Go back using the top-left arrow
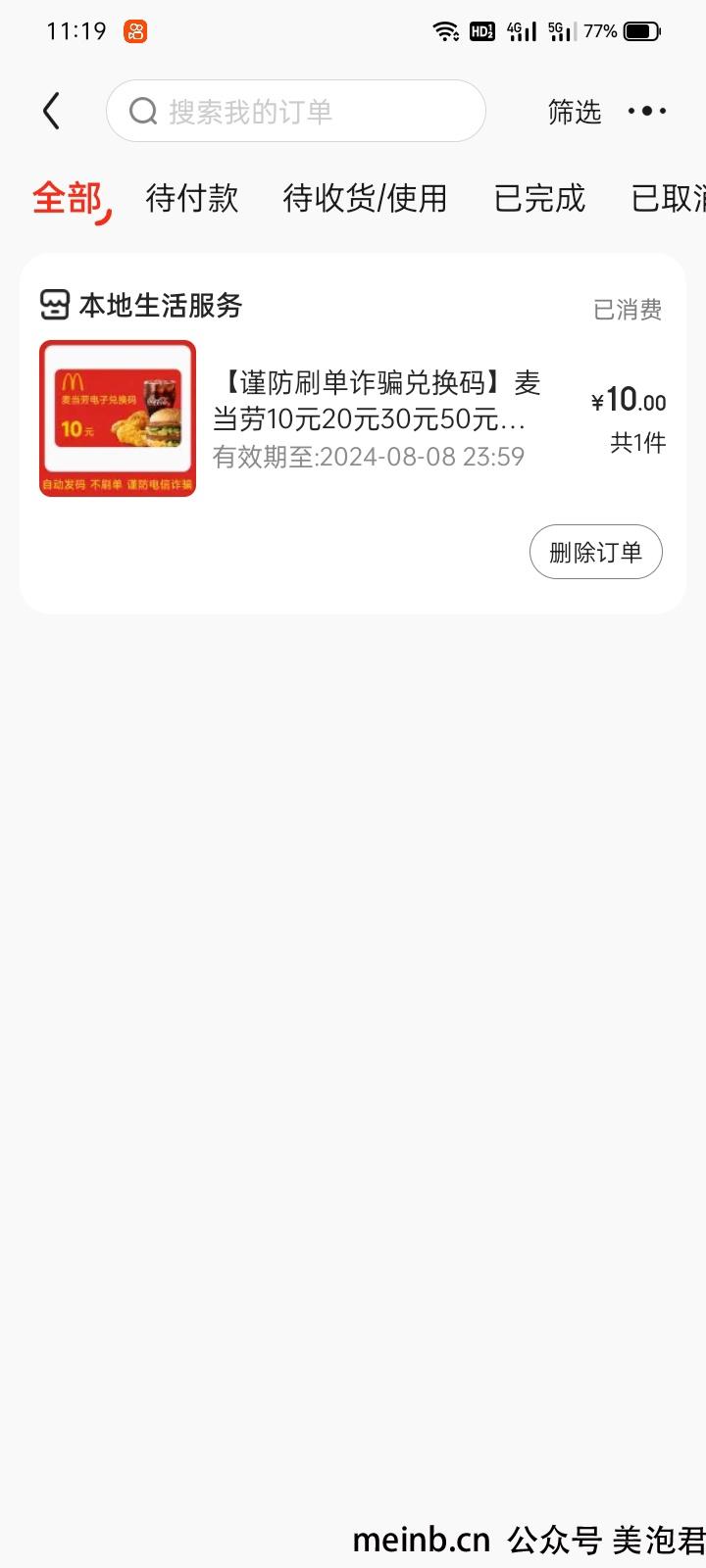Screen dimensions: 706x1568 [52, 112]
